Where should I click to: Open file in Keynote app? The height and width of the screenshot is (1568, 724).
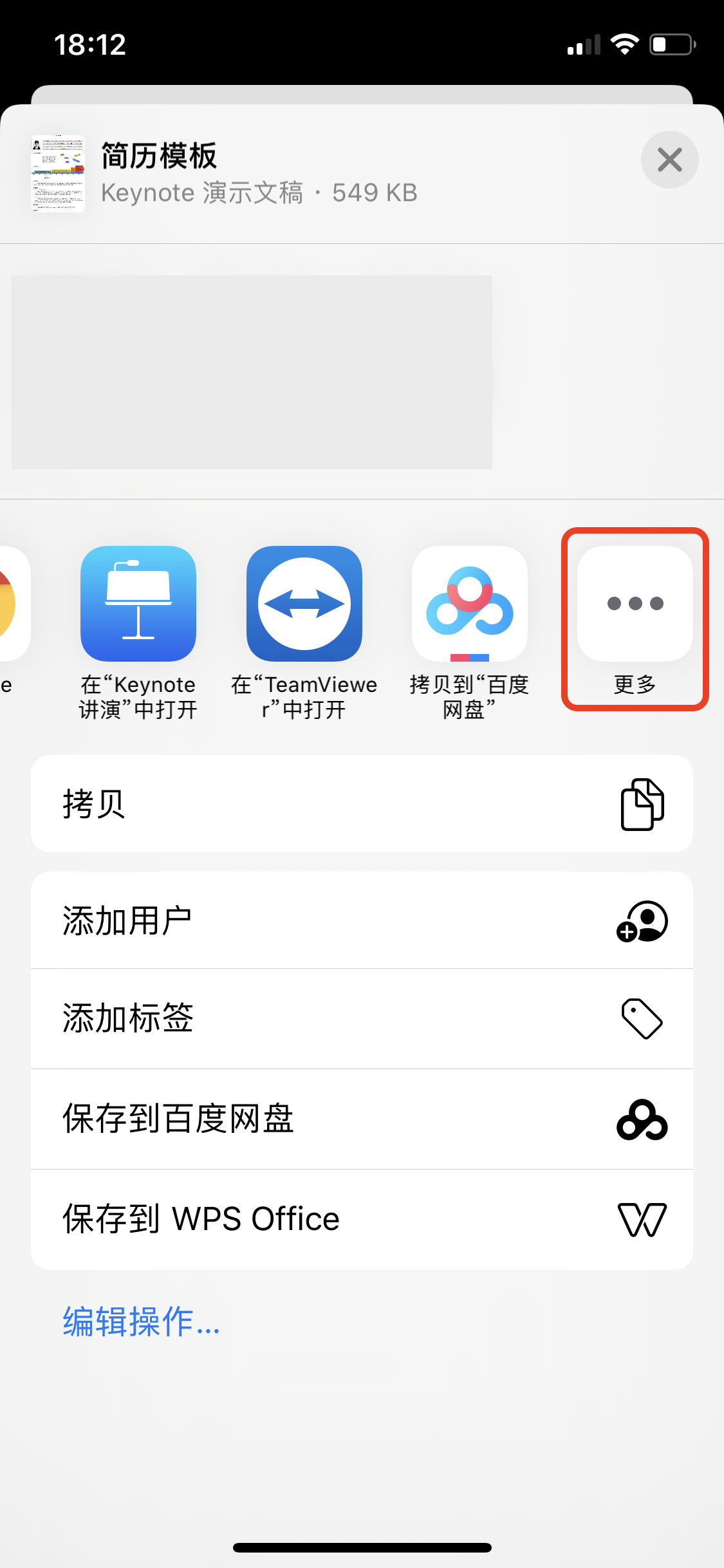[x=138, y=604]
